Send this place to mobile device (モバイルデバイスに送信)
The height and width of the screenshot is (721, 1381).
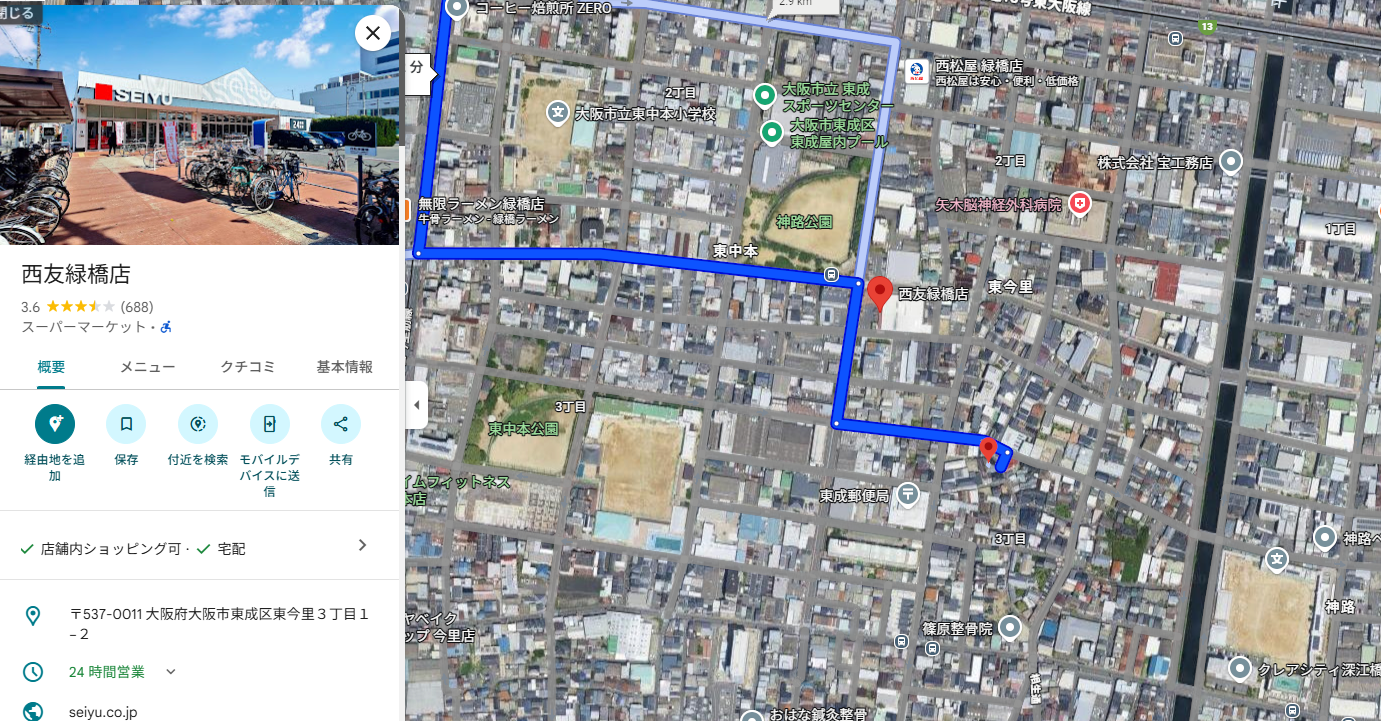click(269, 424)
